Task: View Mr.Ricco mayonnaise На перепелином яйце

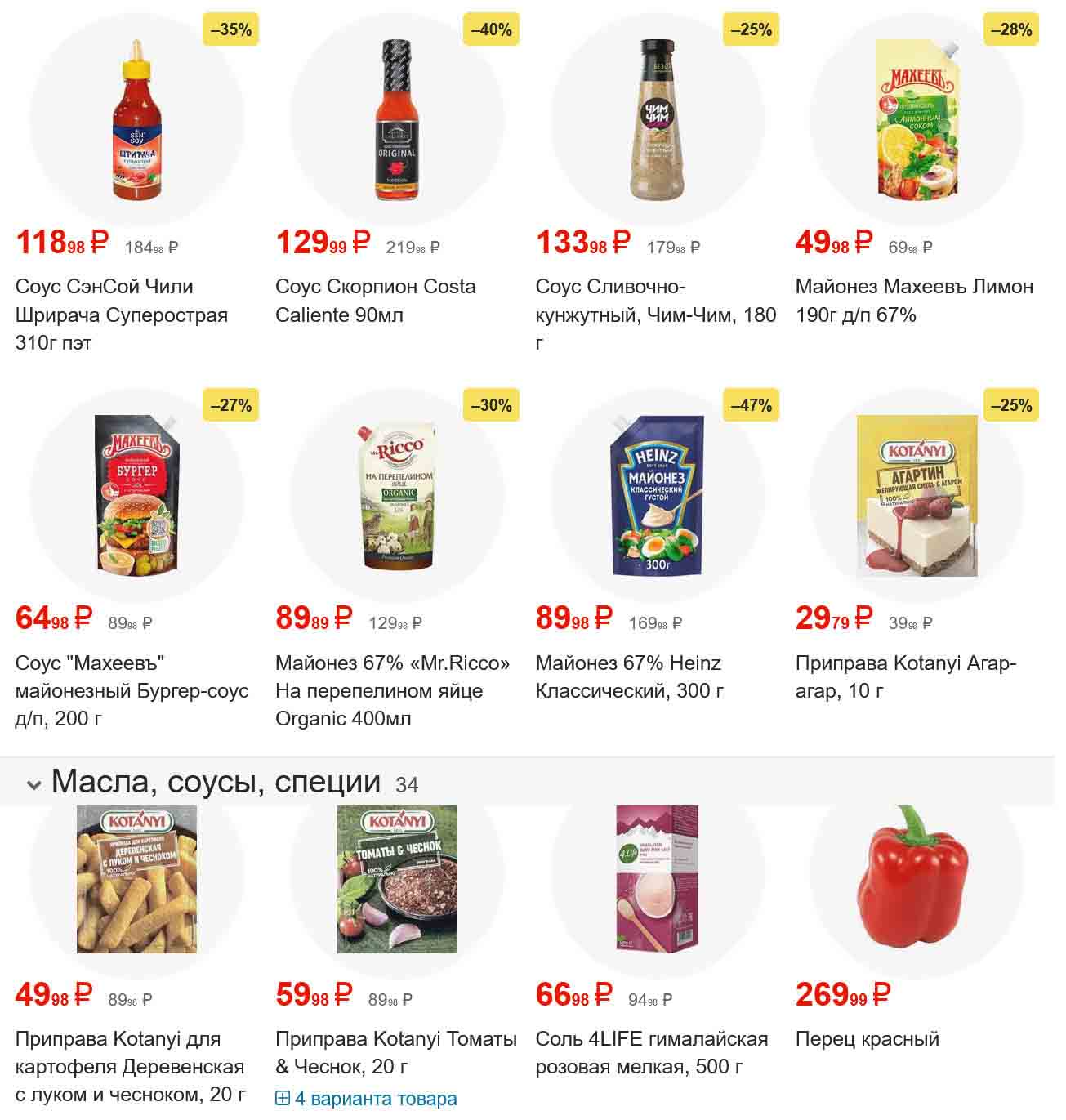Action: tap(392, 690)
